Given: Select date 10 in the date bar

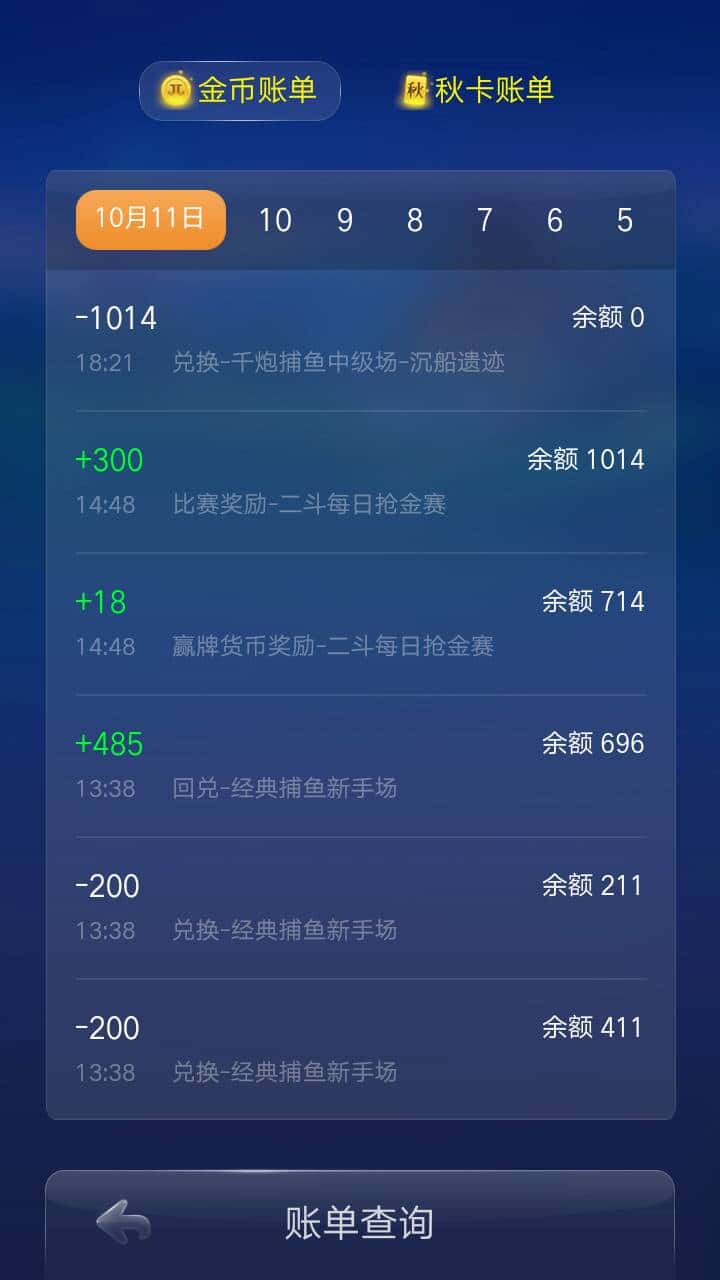Looking at the screenshot, I should point(276,220).
